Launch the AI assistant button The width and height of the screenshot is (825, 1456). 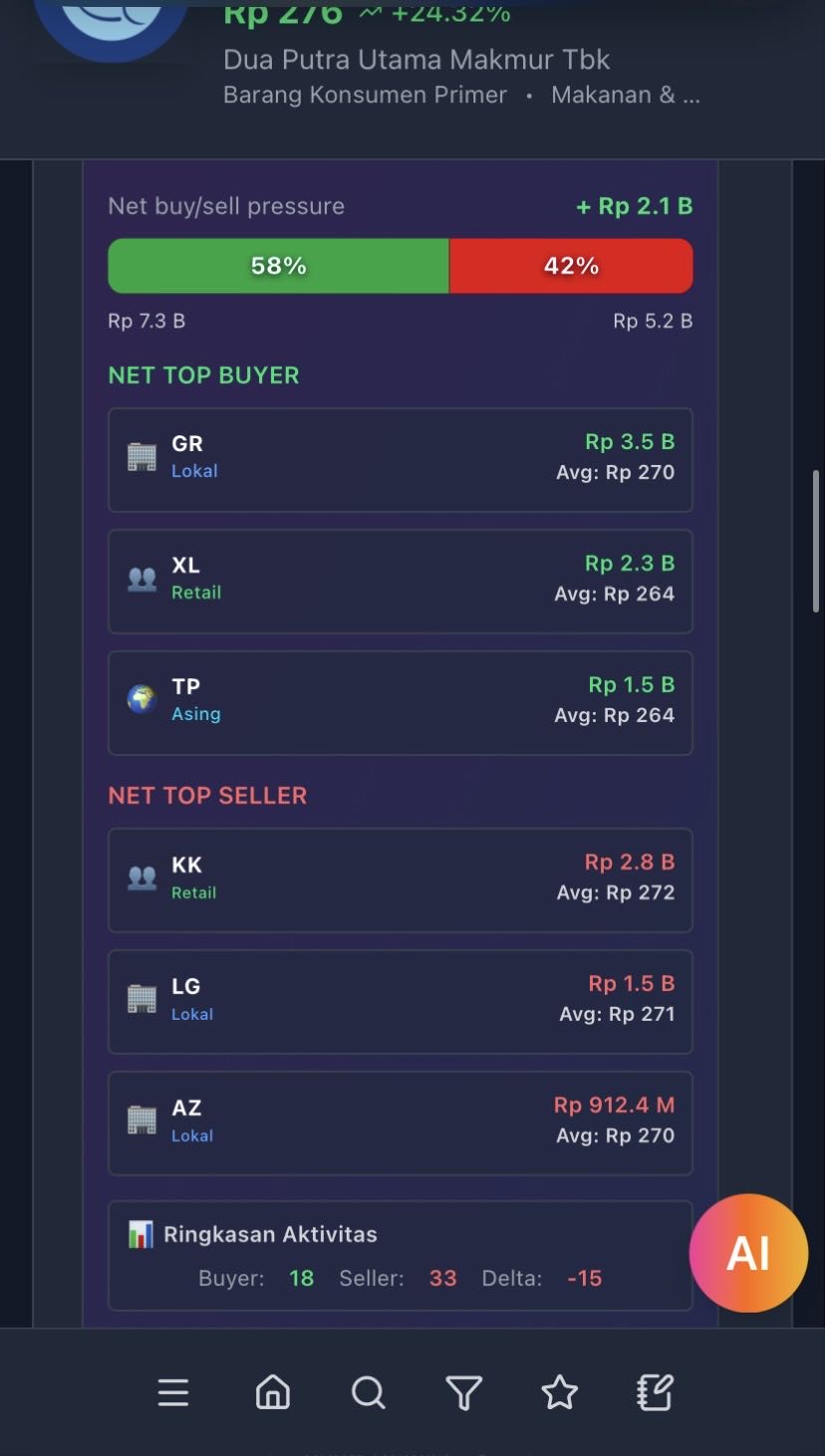tap(748, 1253)
